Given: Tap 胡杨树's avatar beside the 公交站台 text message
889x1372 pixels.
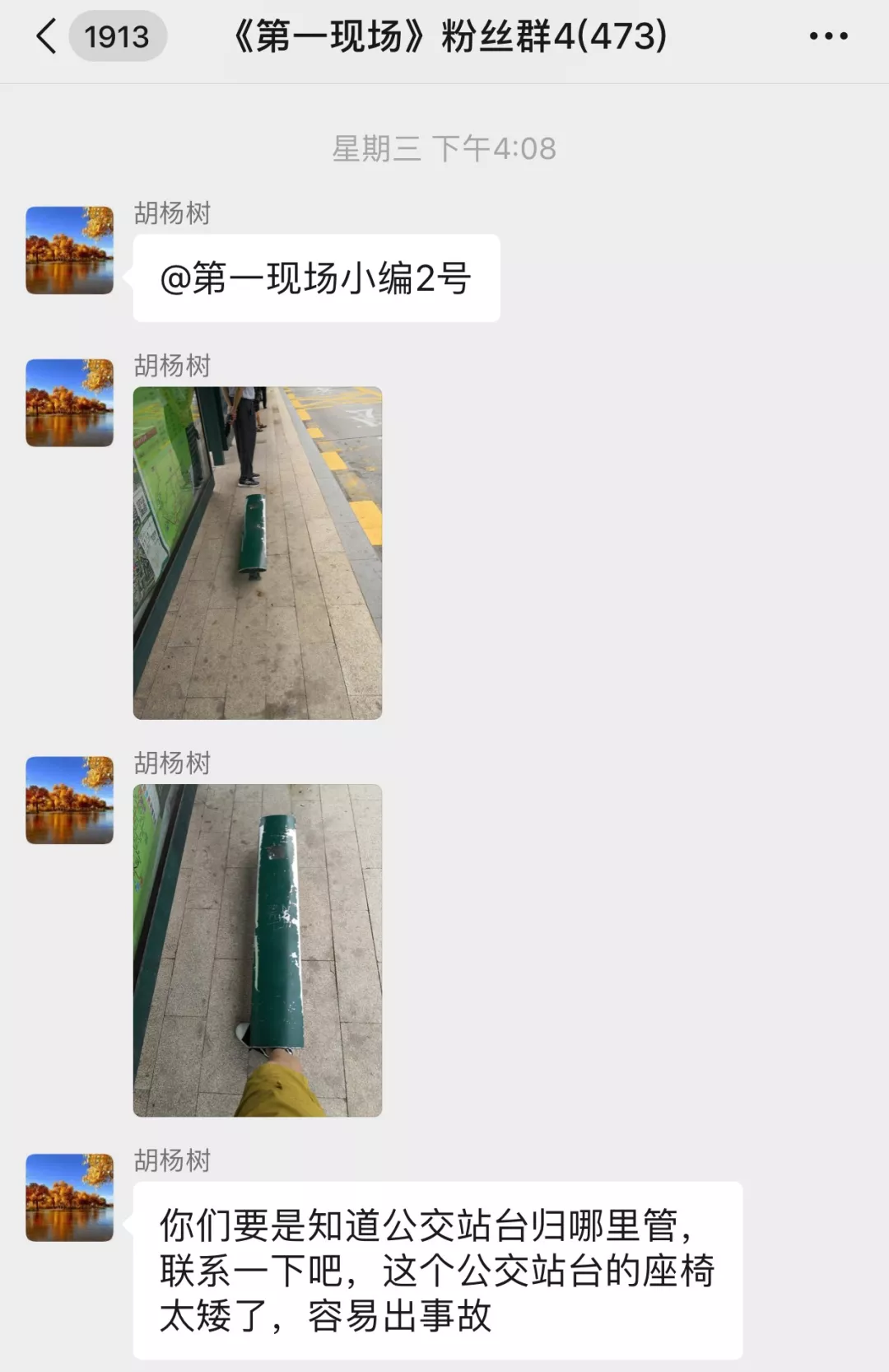Looking at the screenshot, I should tap(70, 1197).
